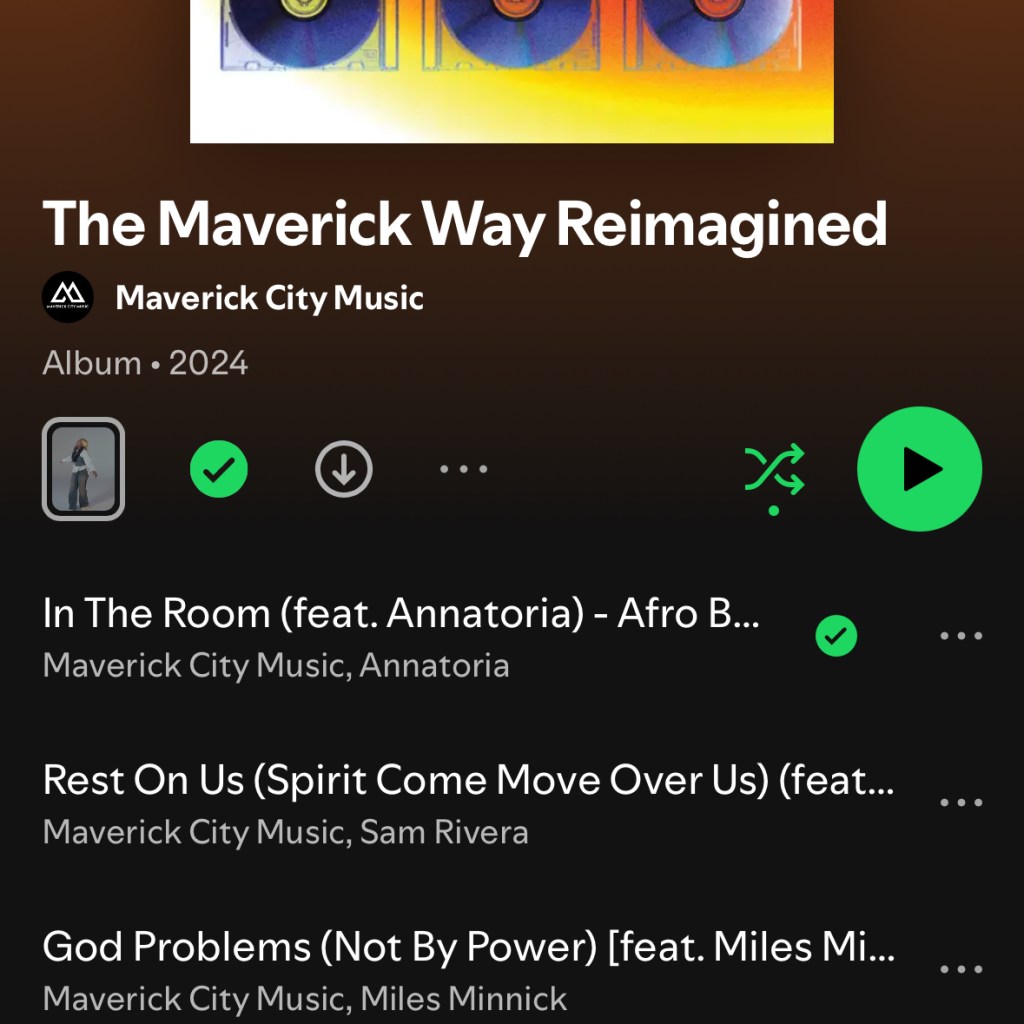Image resolution: width=1024 pixels, height=1024 pixels.
Task: Unsave In The Room using its green checkmark
Action: click(836, 635)
